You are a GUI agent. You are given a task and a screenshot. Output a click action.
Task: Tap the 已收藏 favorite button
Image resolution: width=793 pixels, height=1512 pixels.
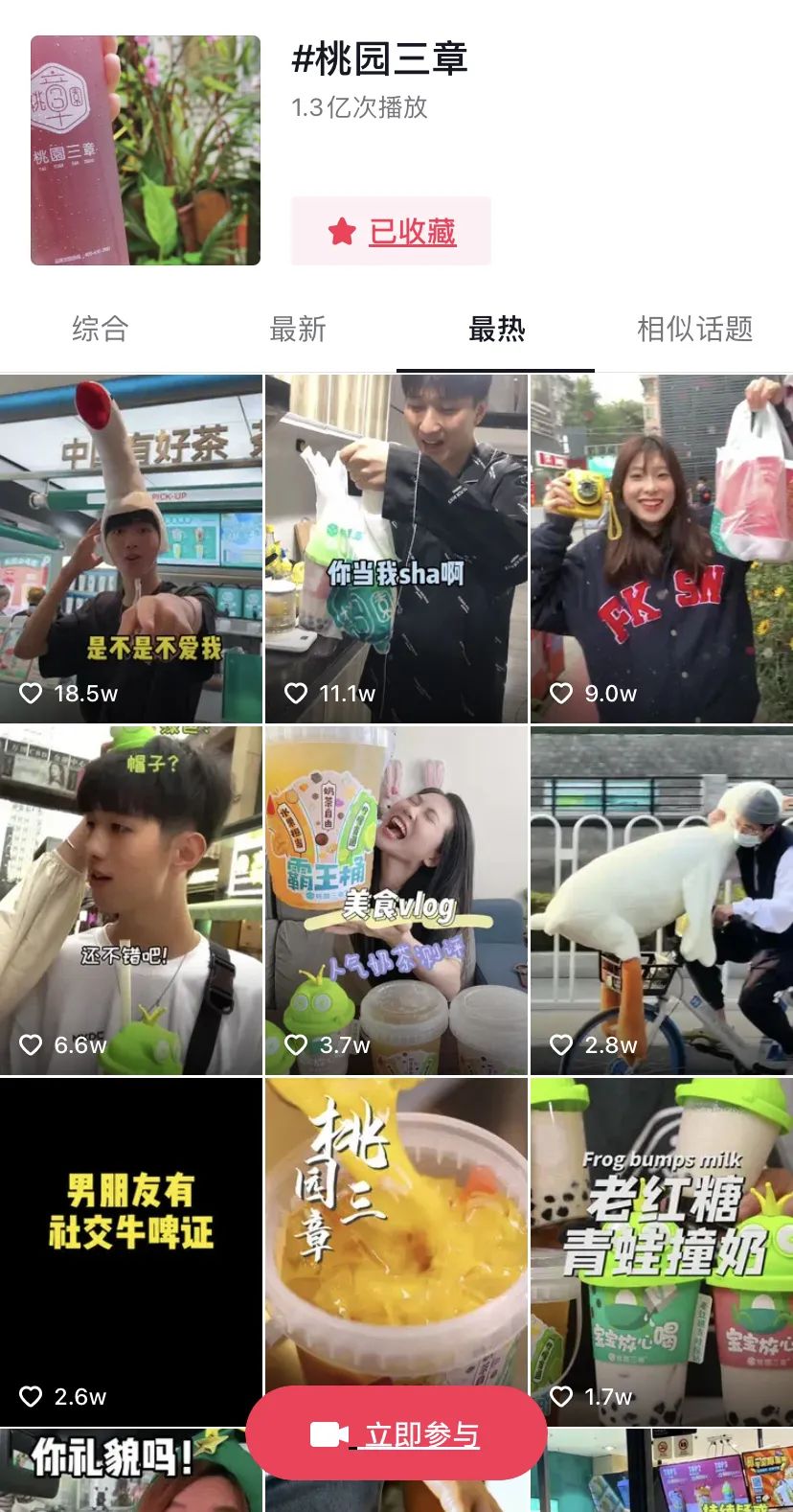click(391, 231)
